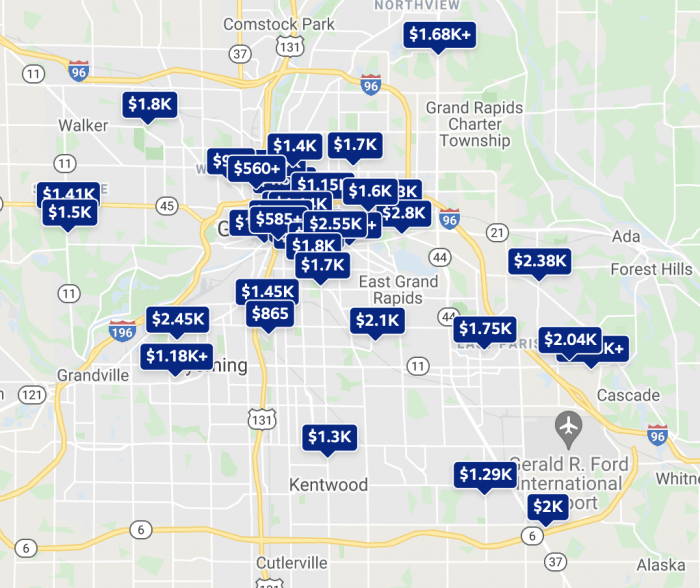This screenshot has width=700, height=588.
Task: Tap the $1.8K marker near Walker
Action: (x=151, y=104)
